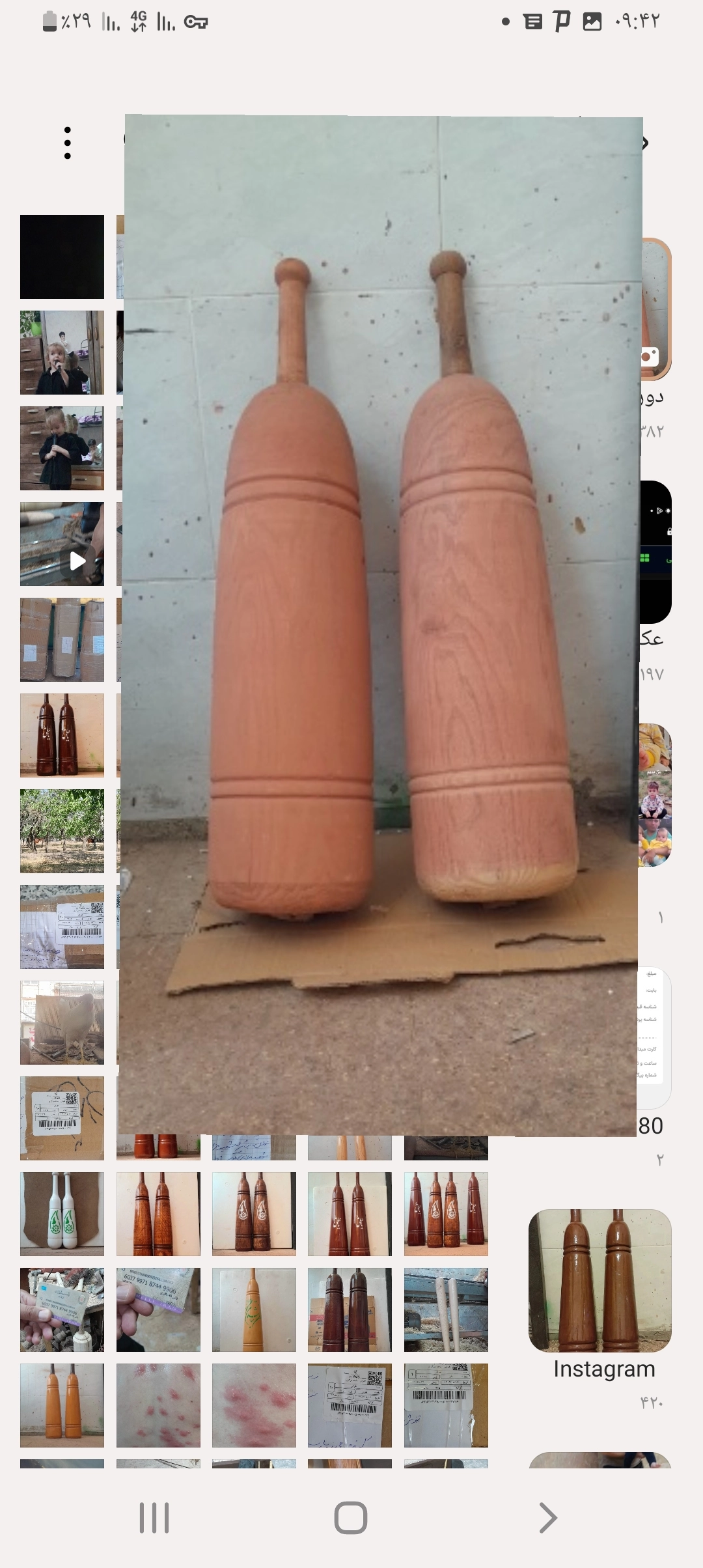Open the white clubs with green logo photo

(62, 1214)
